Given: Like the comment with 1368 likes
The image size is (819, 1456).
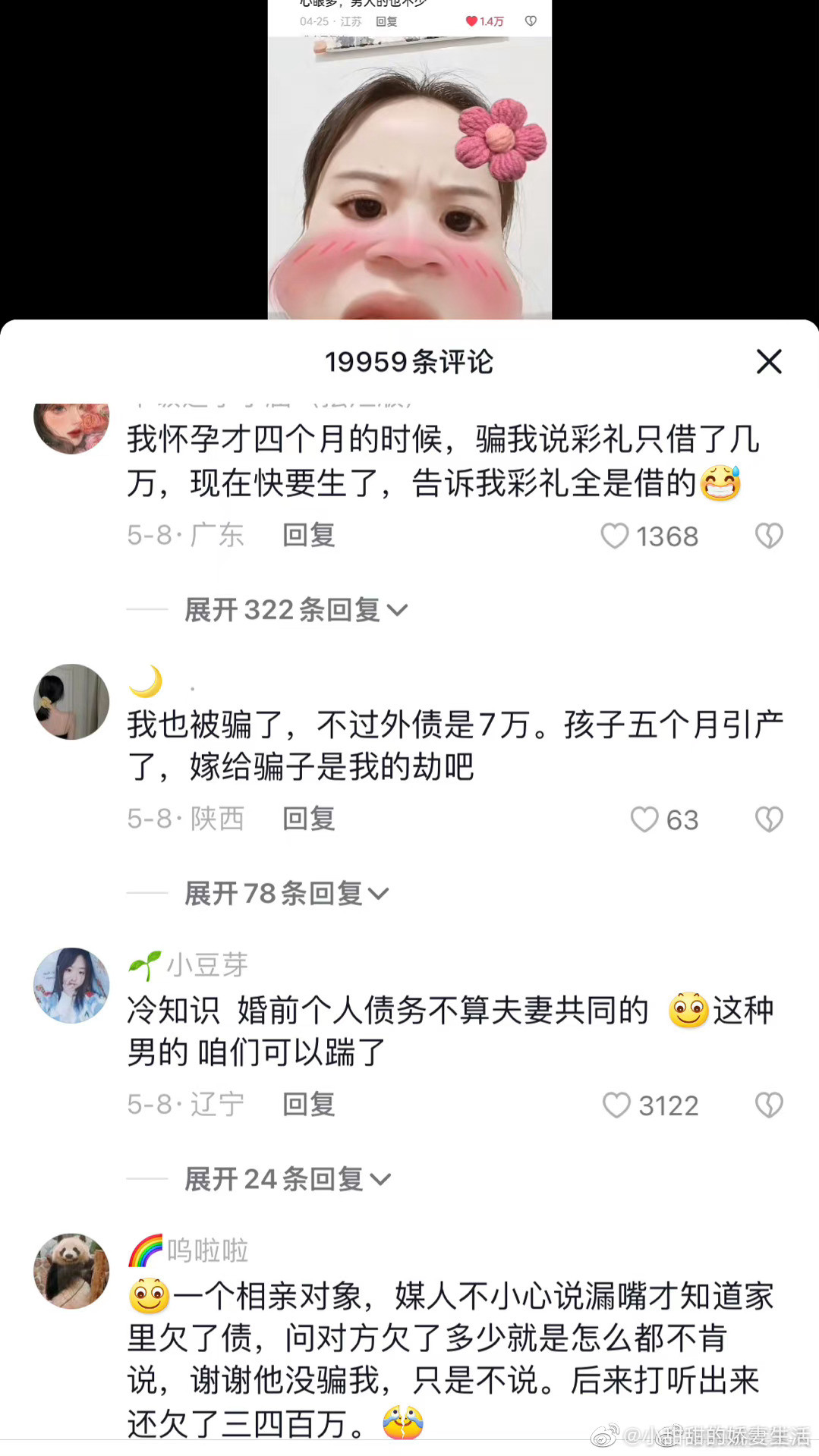Looking at the screenshot, I should click(615, 536).
